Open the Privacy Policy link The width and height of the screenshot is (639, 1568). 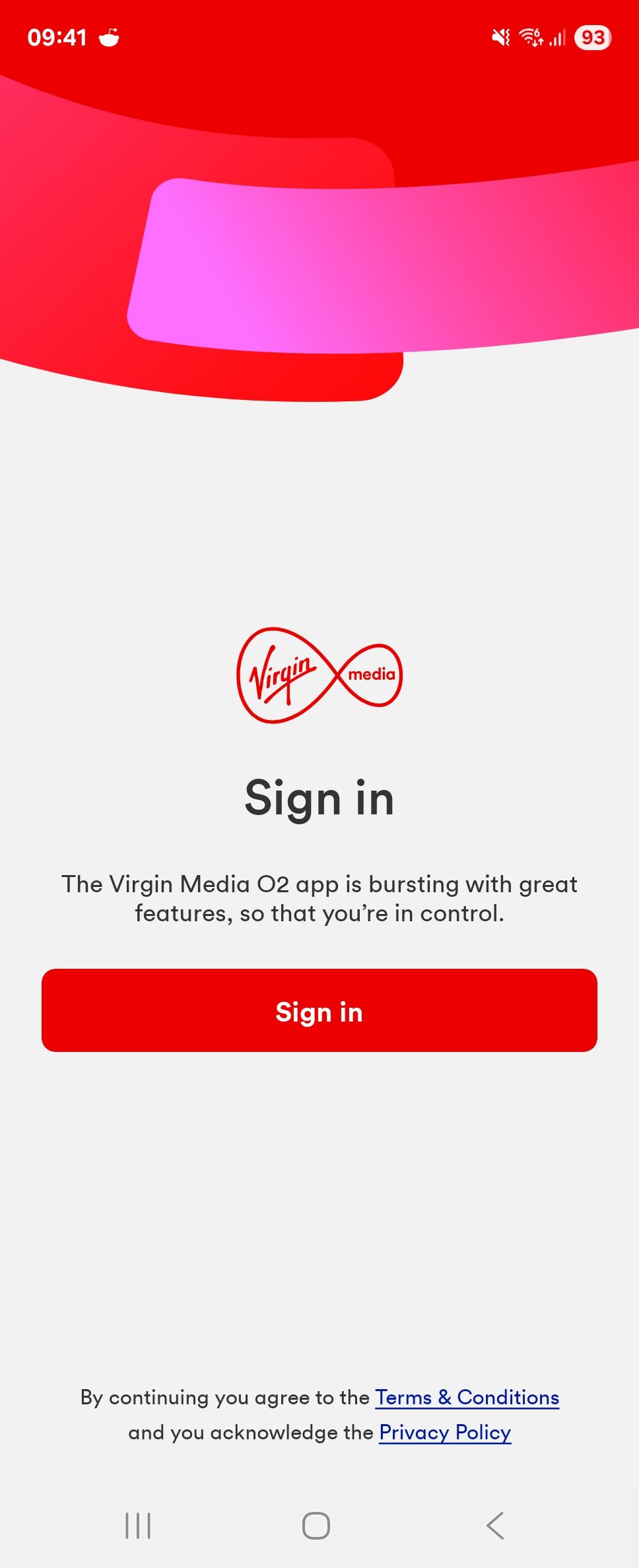pos(445,1433)
